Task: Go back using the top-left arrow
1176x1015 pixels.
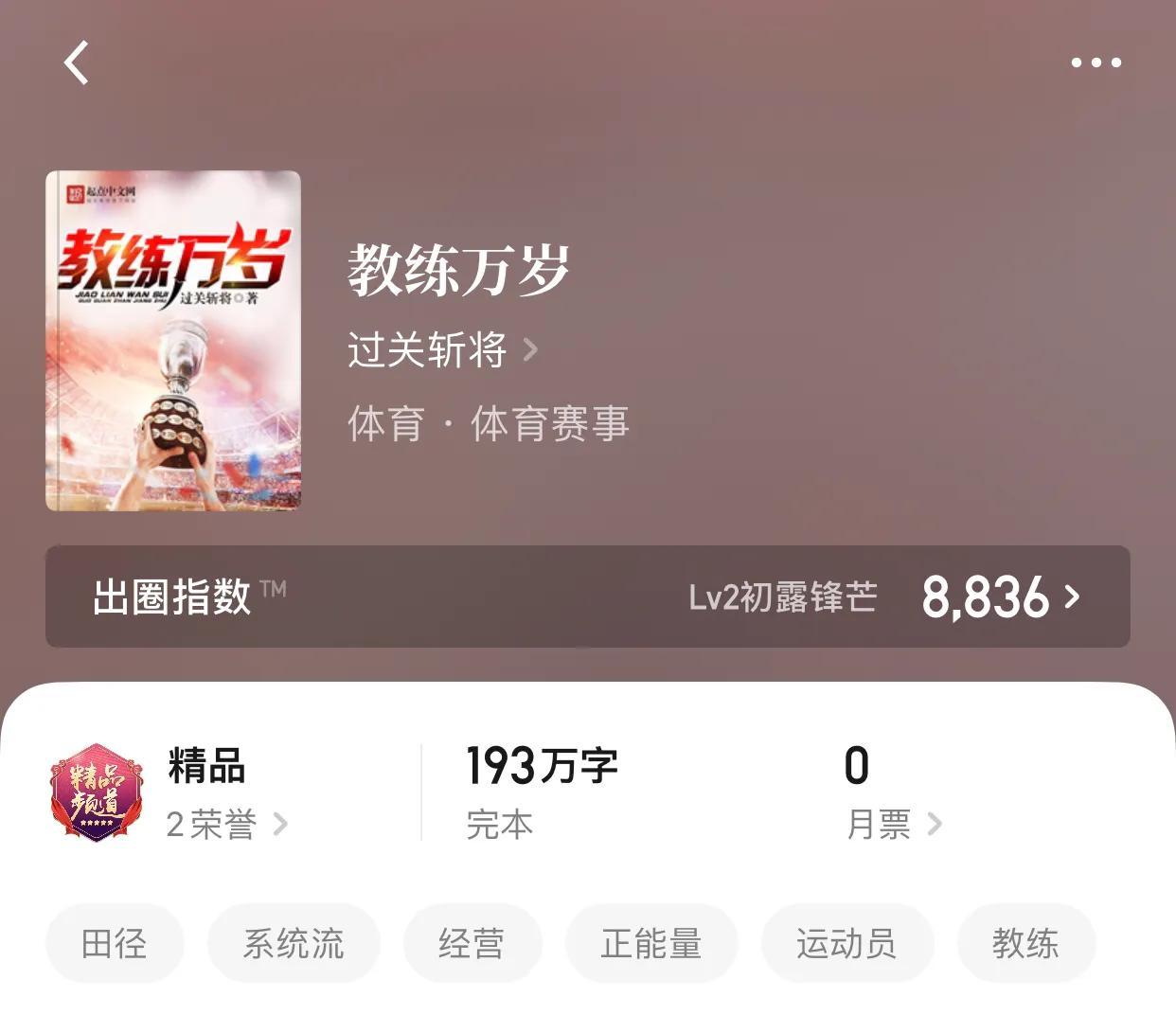Action: pyautogui.click(x=77, y=62)
